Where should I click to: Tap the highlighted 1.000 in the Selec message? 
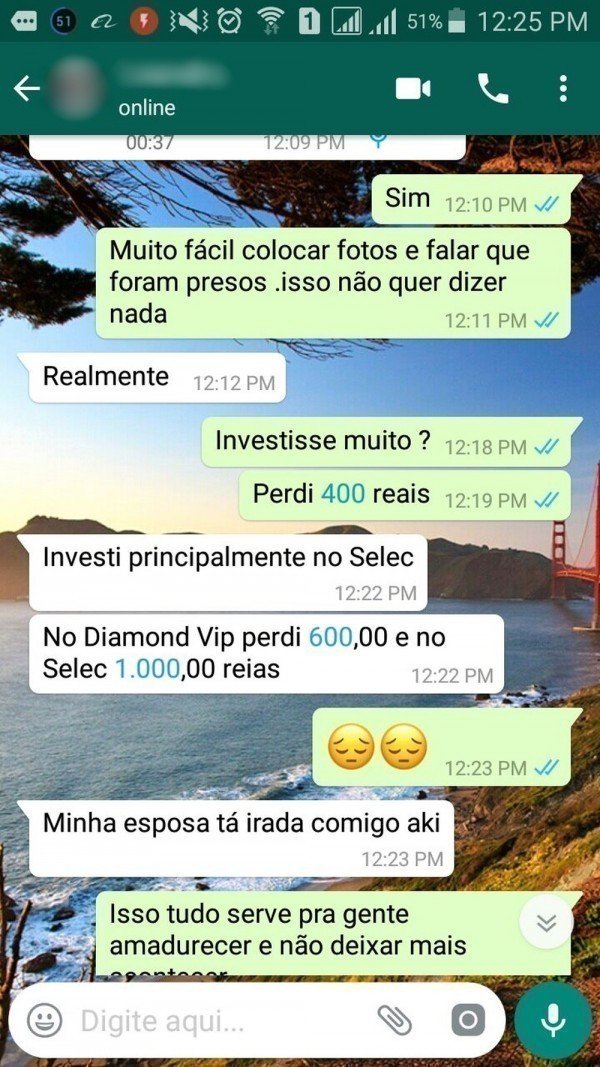click(148, 669)
